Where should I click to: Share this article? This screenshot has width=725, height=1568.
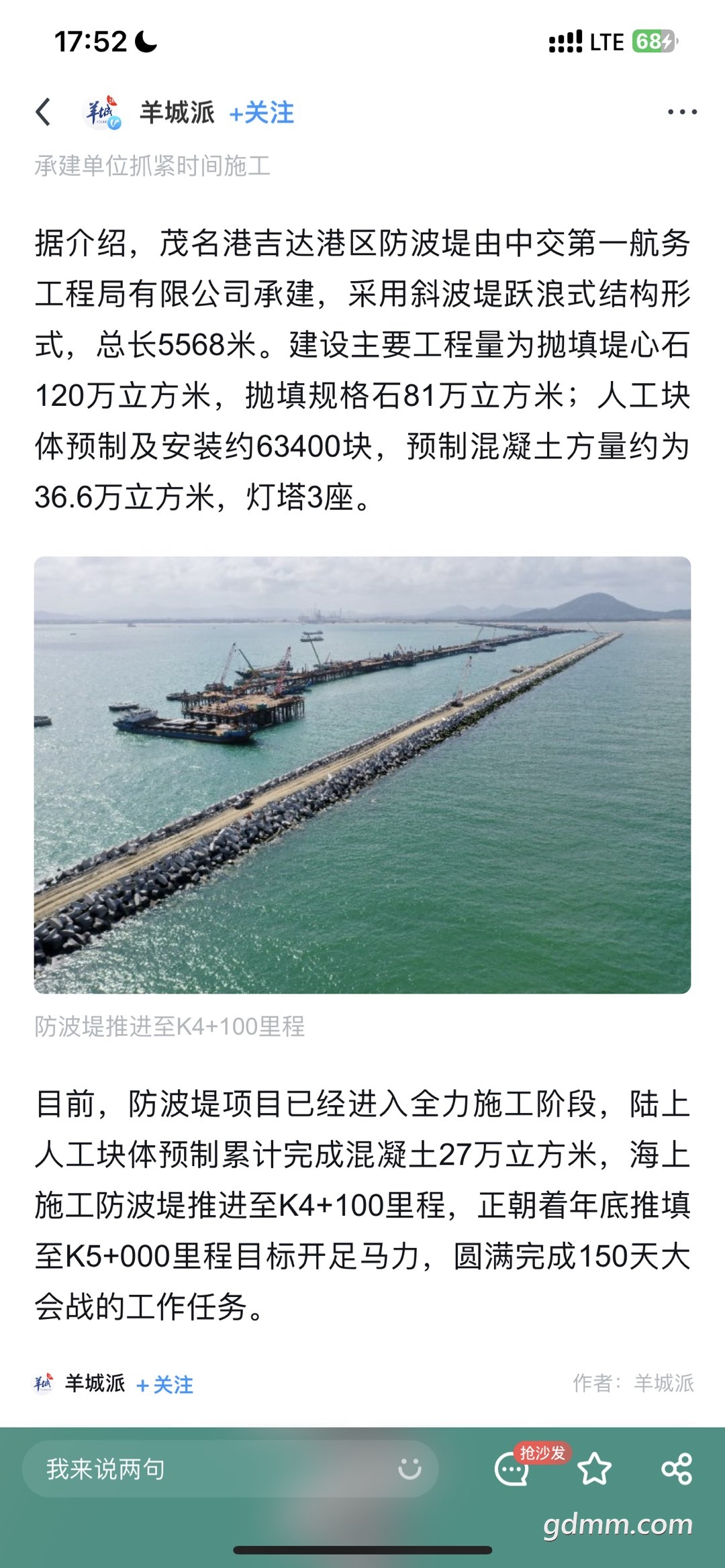point(677,1469)
